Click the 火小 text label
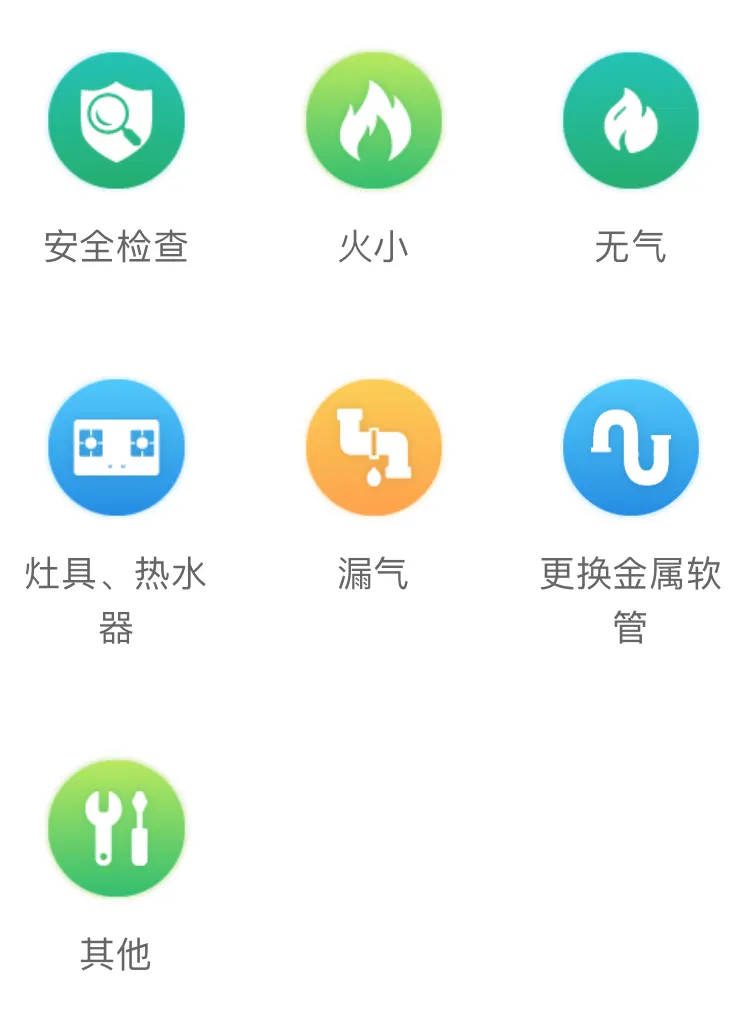 (374, 245)
